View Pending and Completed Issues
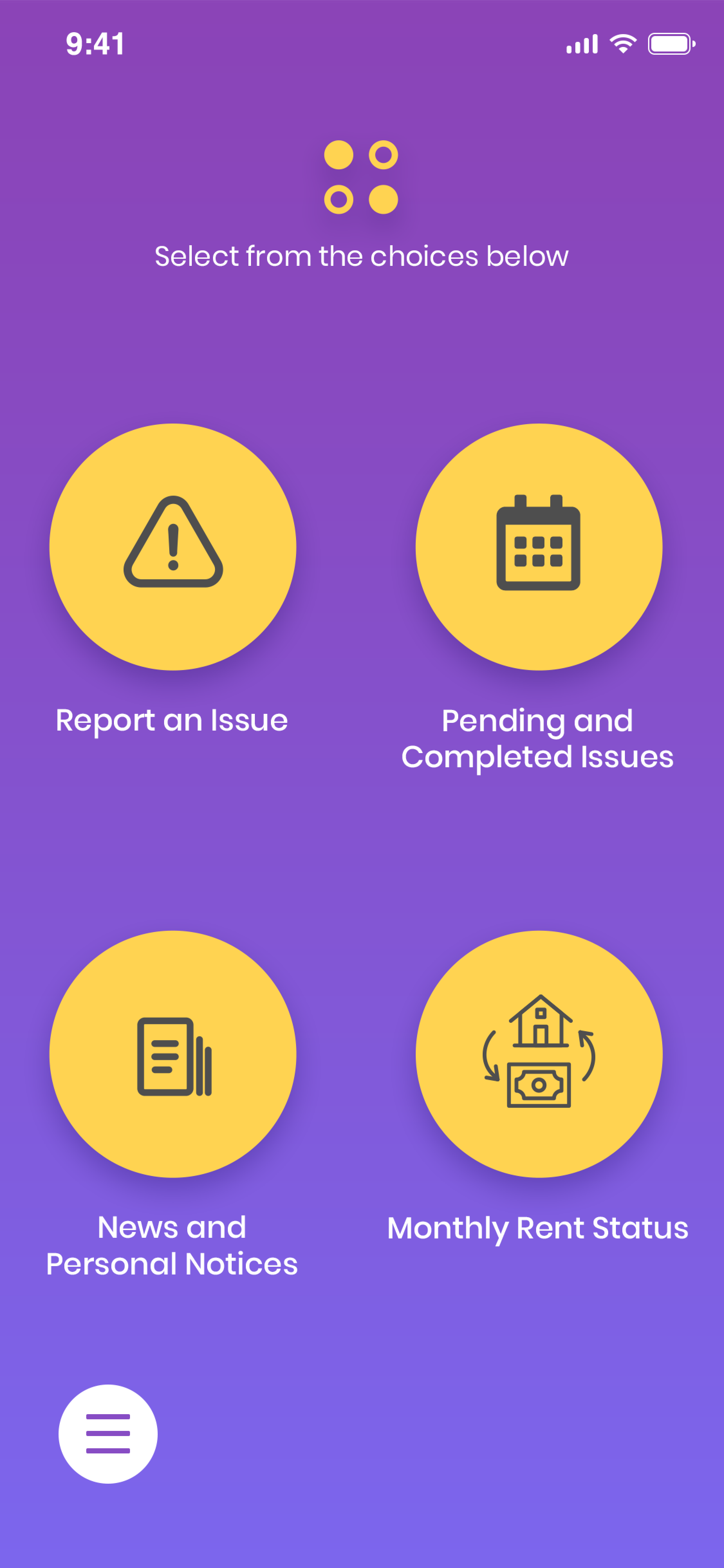Viewport: 724px width, 1568px height. (x=538, y=546)
